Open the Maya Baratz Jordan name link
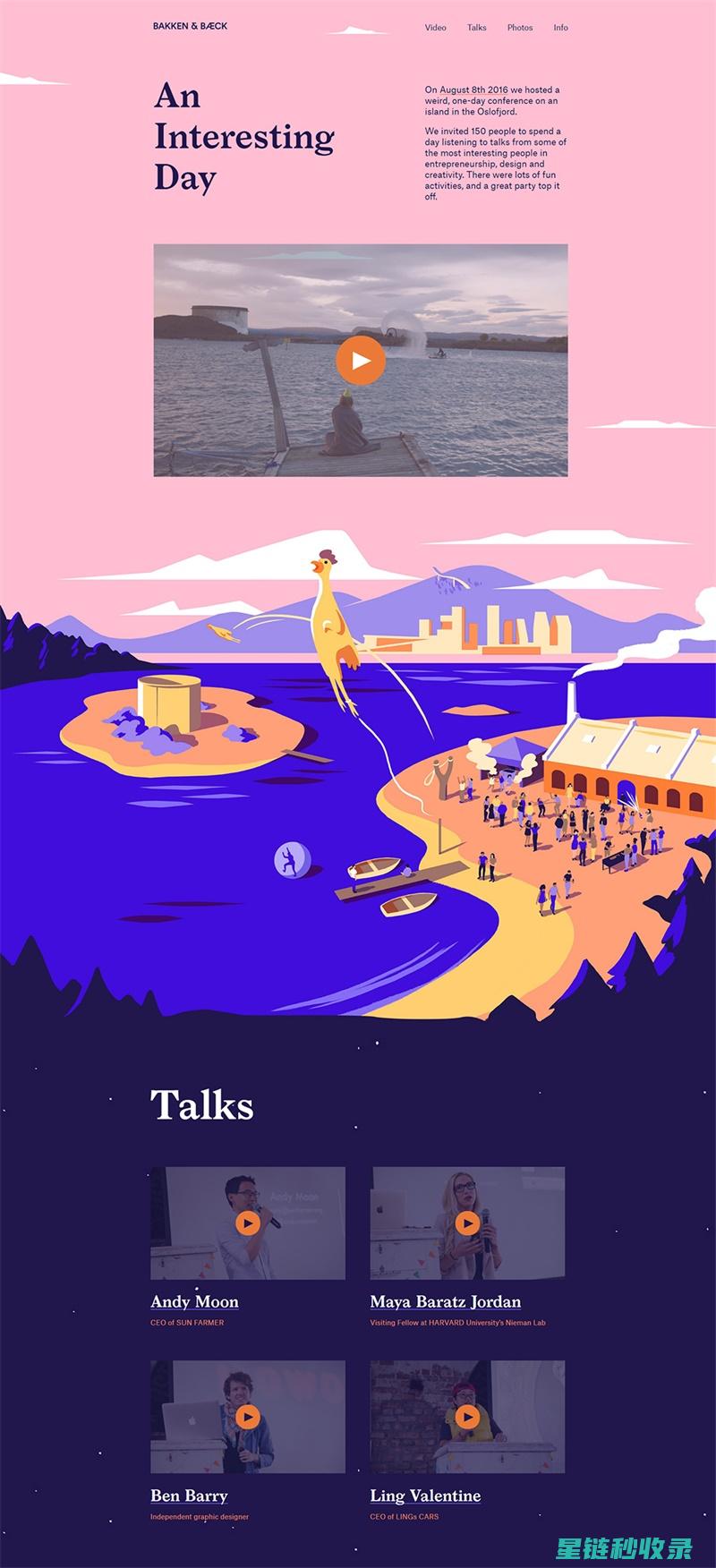The height and width of the screenshot is (1568, 716). click(445, 1302)
